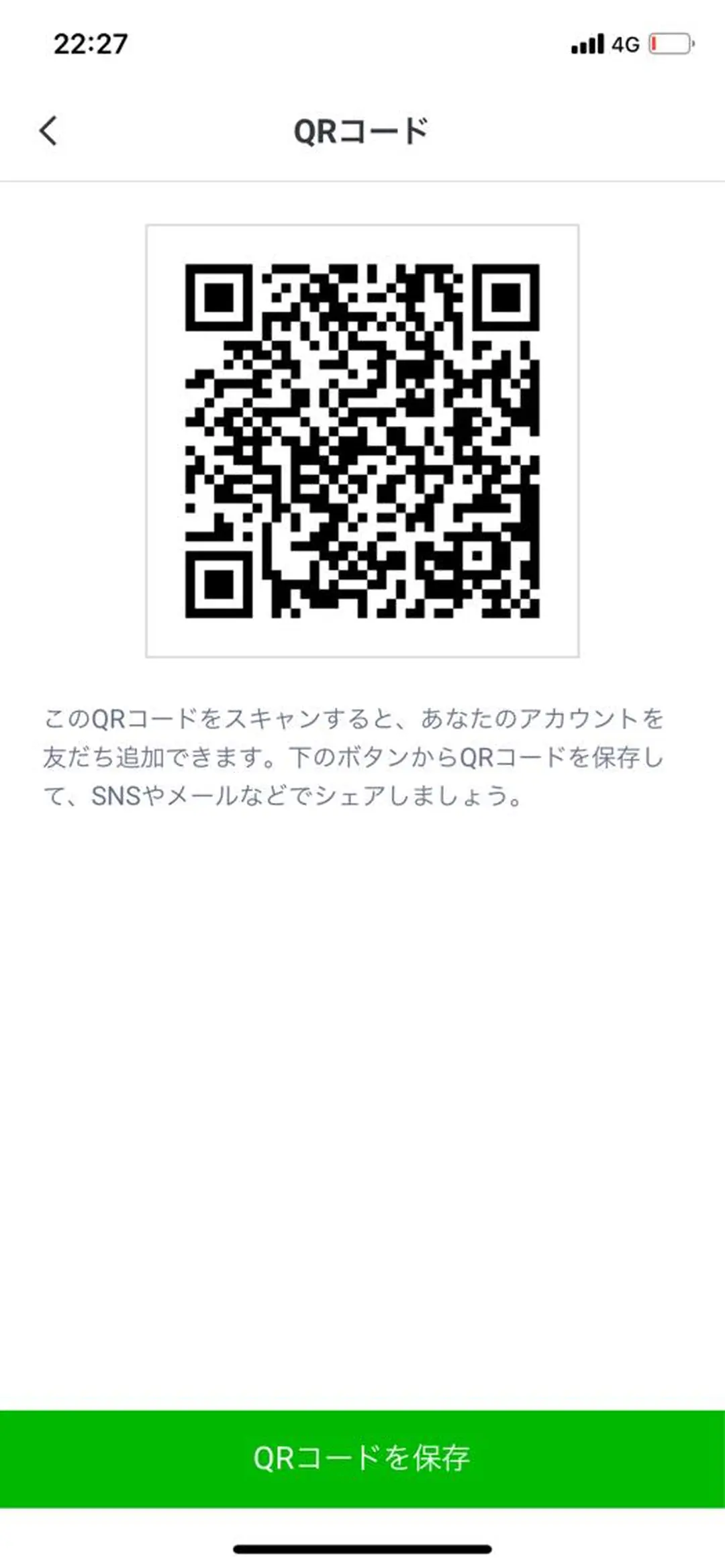This screenshot has width=725, height=1568.
Task: Tap the back chevron to leave QR screen
Action: click(x=49, y=132)
